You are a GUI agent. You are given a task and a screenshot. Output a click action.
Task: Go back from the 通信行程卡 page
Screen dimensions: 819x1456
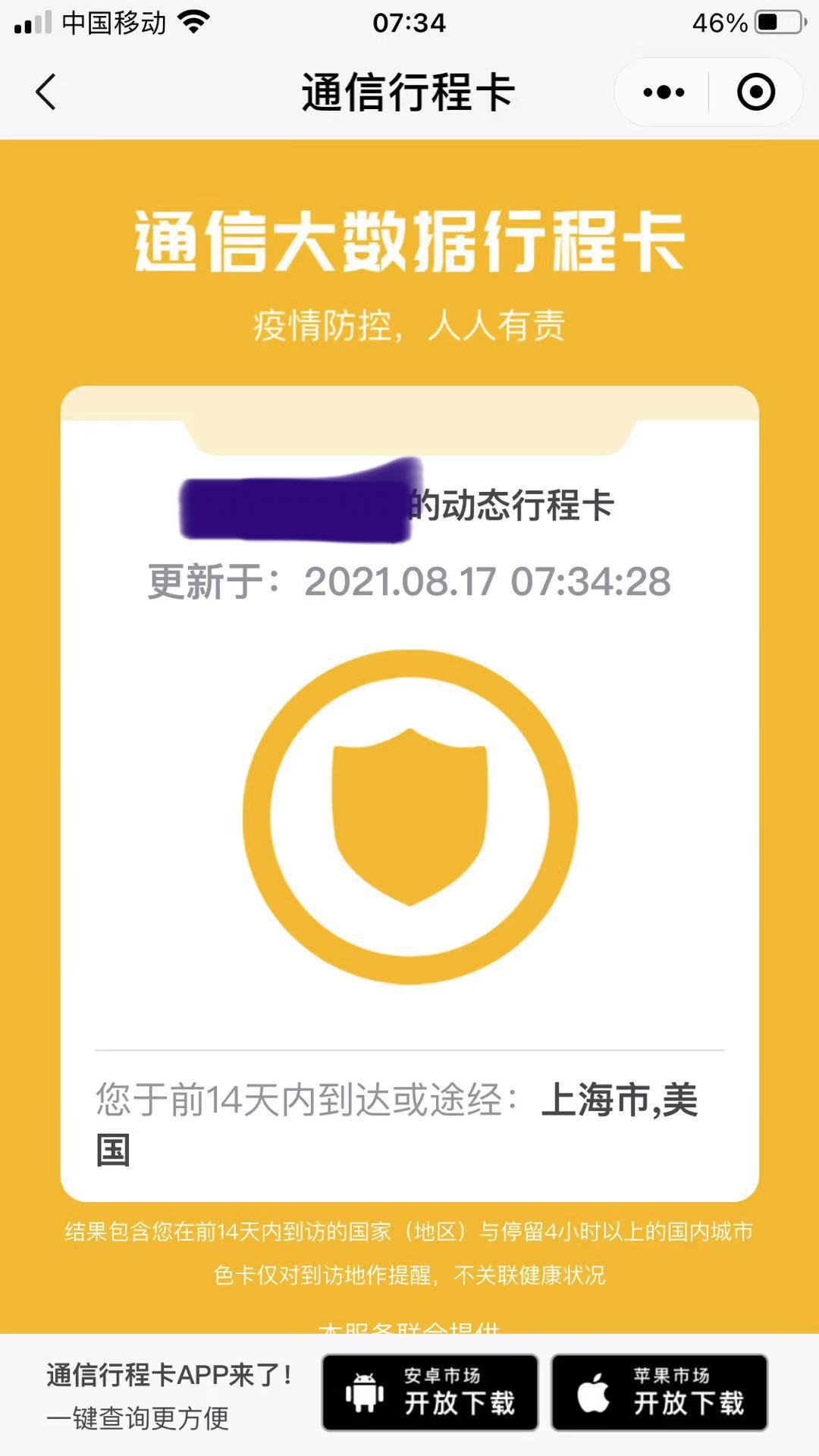tap(46, 92)
